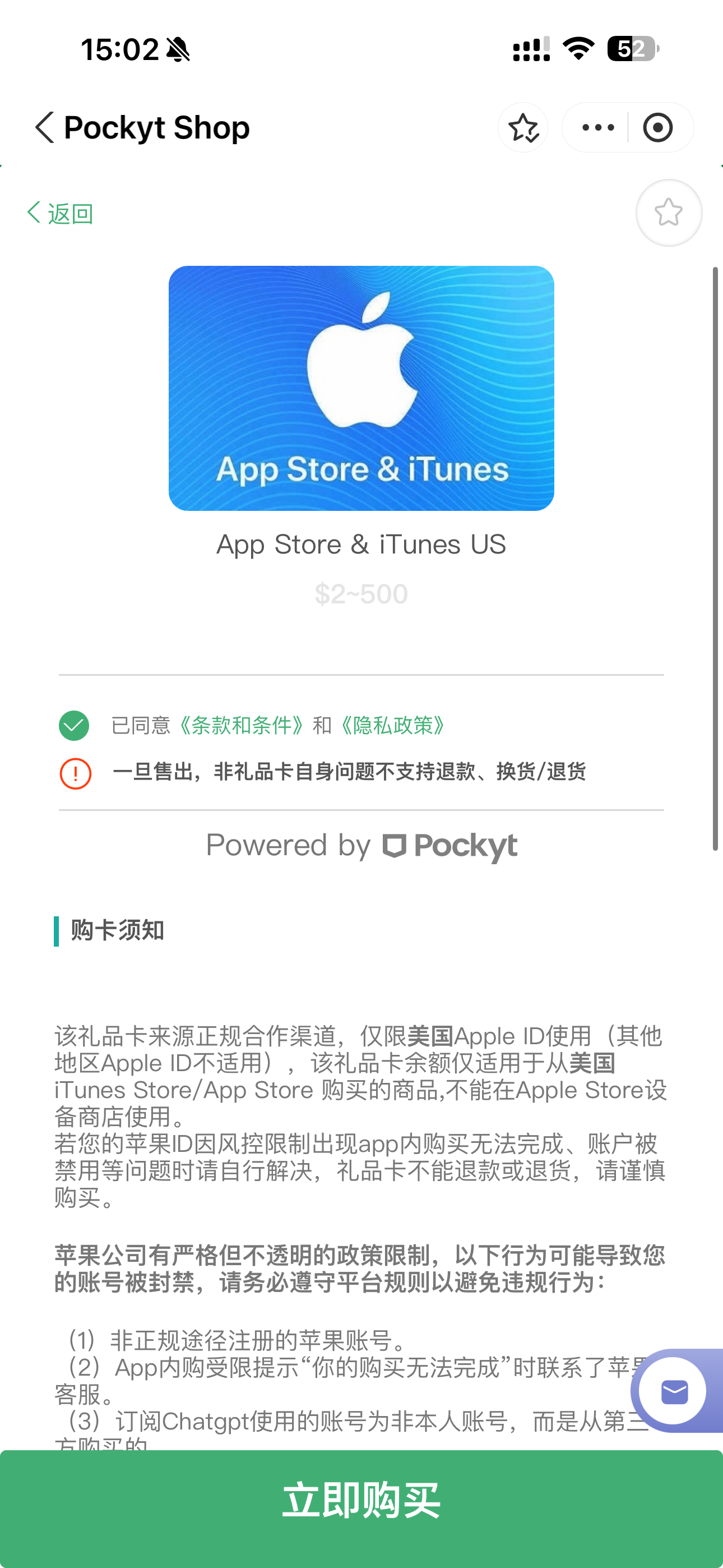This screenshot has width=723, height=1568.
Task: Toggle the page favorite star
Action: (668, 213)
